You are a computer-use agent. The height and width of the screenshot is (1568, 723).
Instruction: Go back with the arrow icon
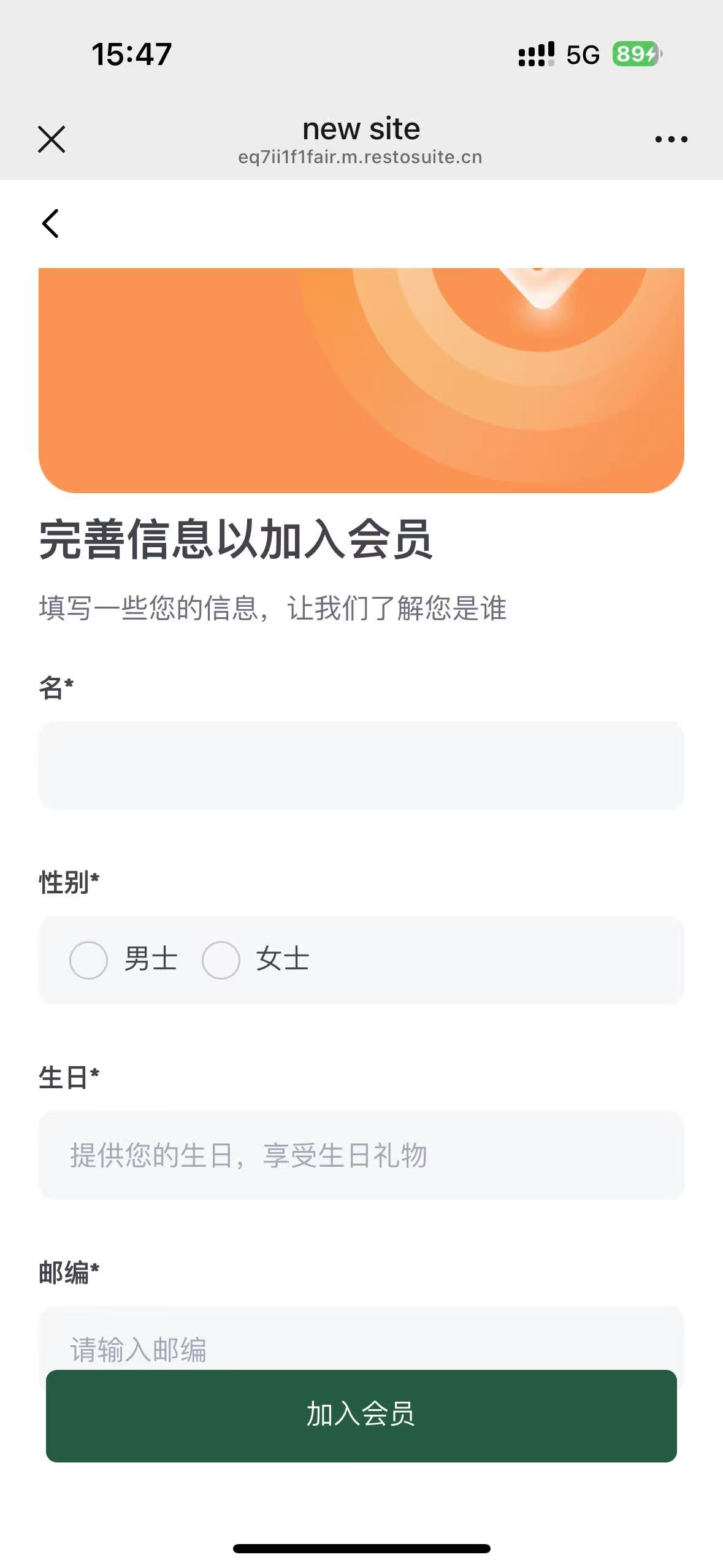50,223
